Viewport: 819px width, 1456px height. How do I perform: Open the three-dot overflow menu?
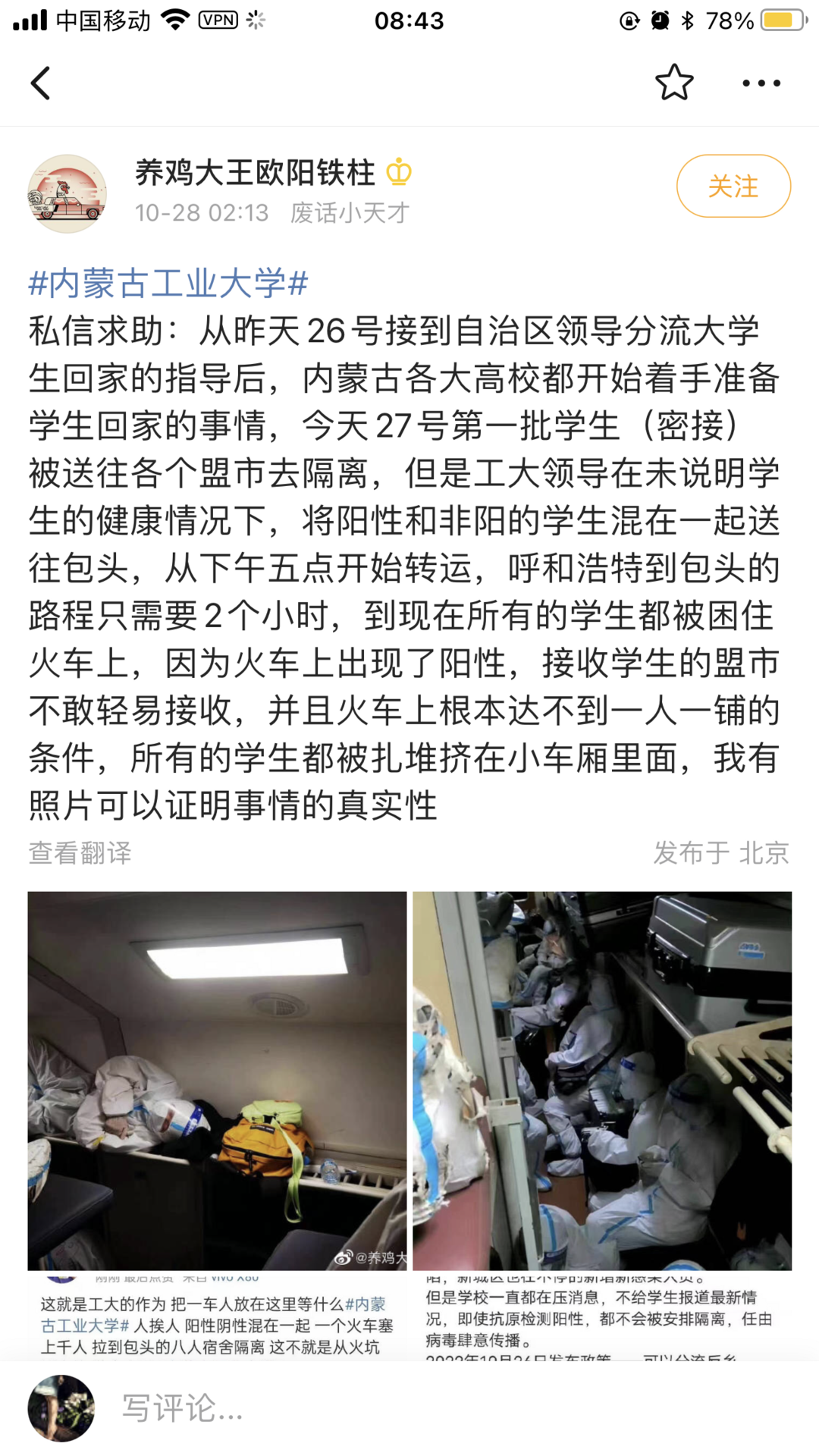point(761,83)
